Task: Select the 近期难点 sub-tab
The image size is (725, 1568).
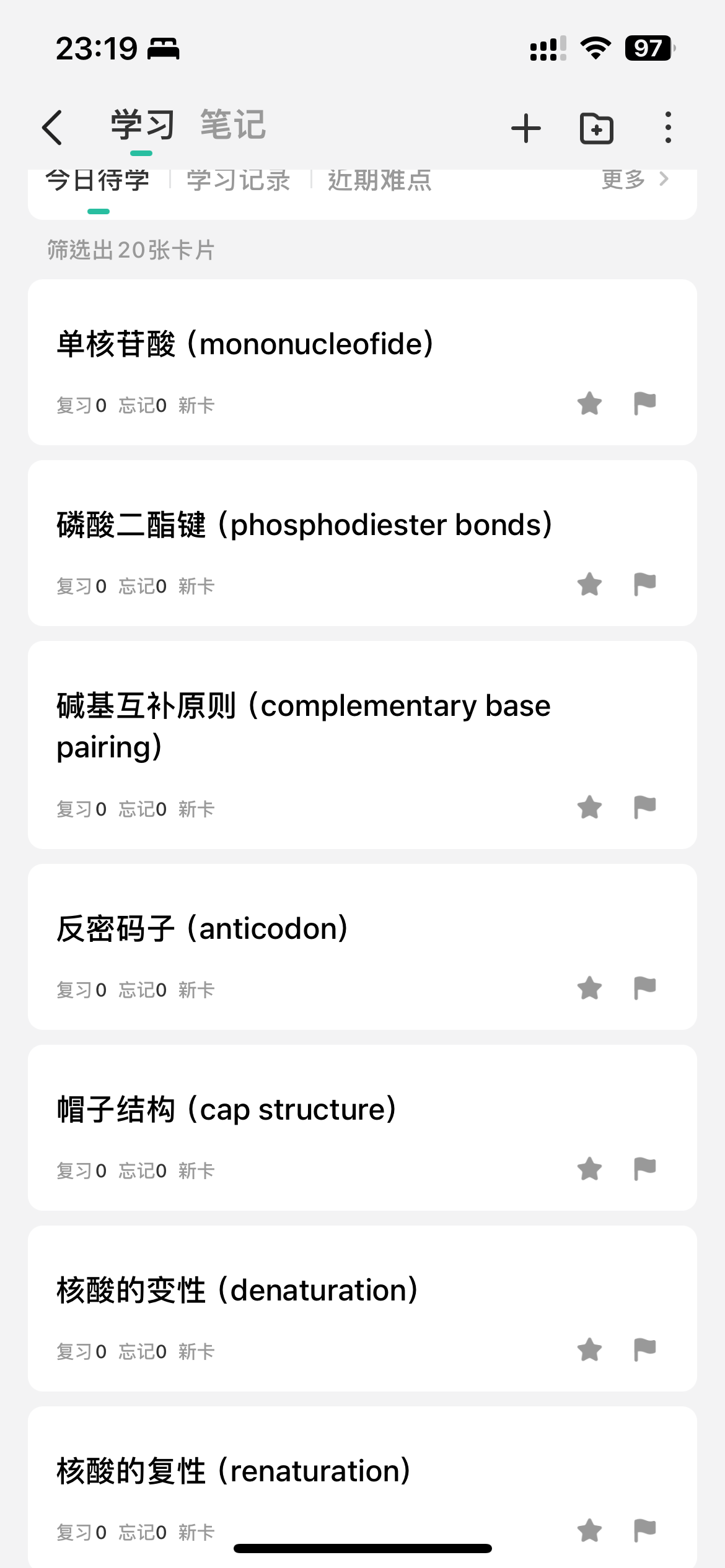Action: 380,180
